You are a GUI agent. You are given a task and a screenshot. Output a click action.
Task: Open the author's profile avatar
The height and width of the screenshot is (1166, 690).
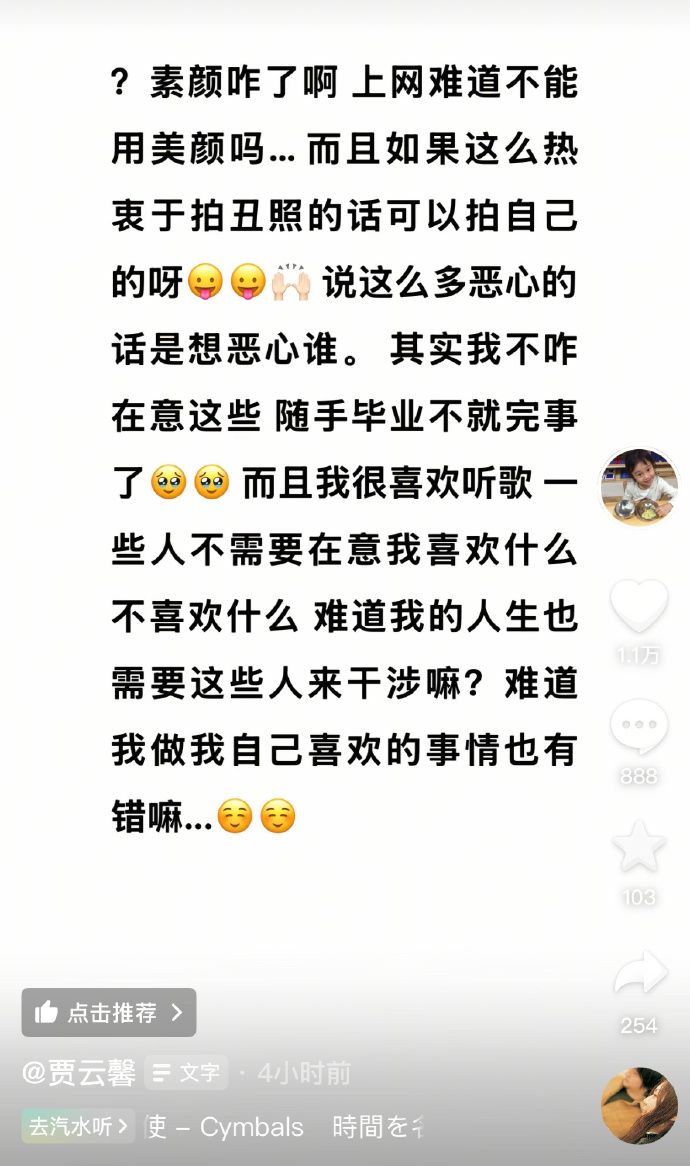pyautogui.click(x=639, y=487)
